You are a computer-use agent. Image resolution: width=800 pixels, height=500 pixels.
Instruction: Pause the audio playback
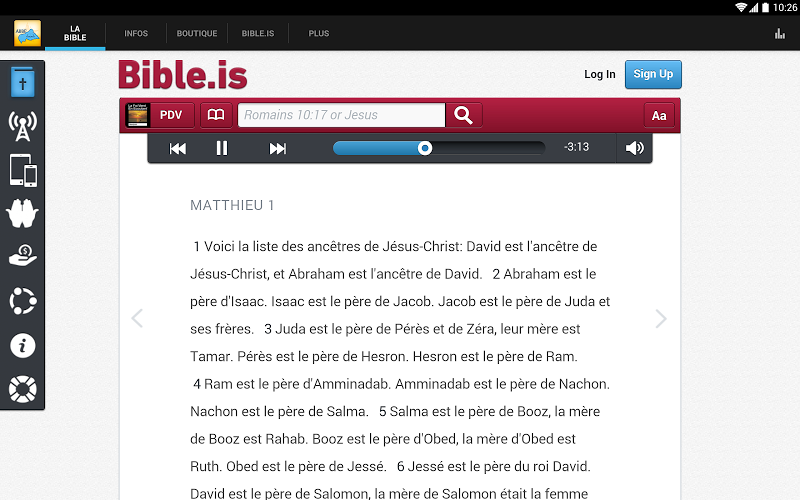222,148
